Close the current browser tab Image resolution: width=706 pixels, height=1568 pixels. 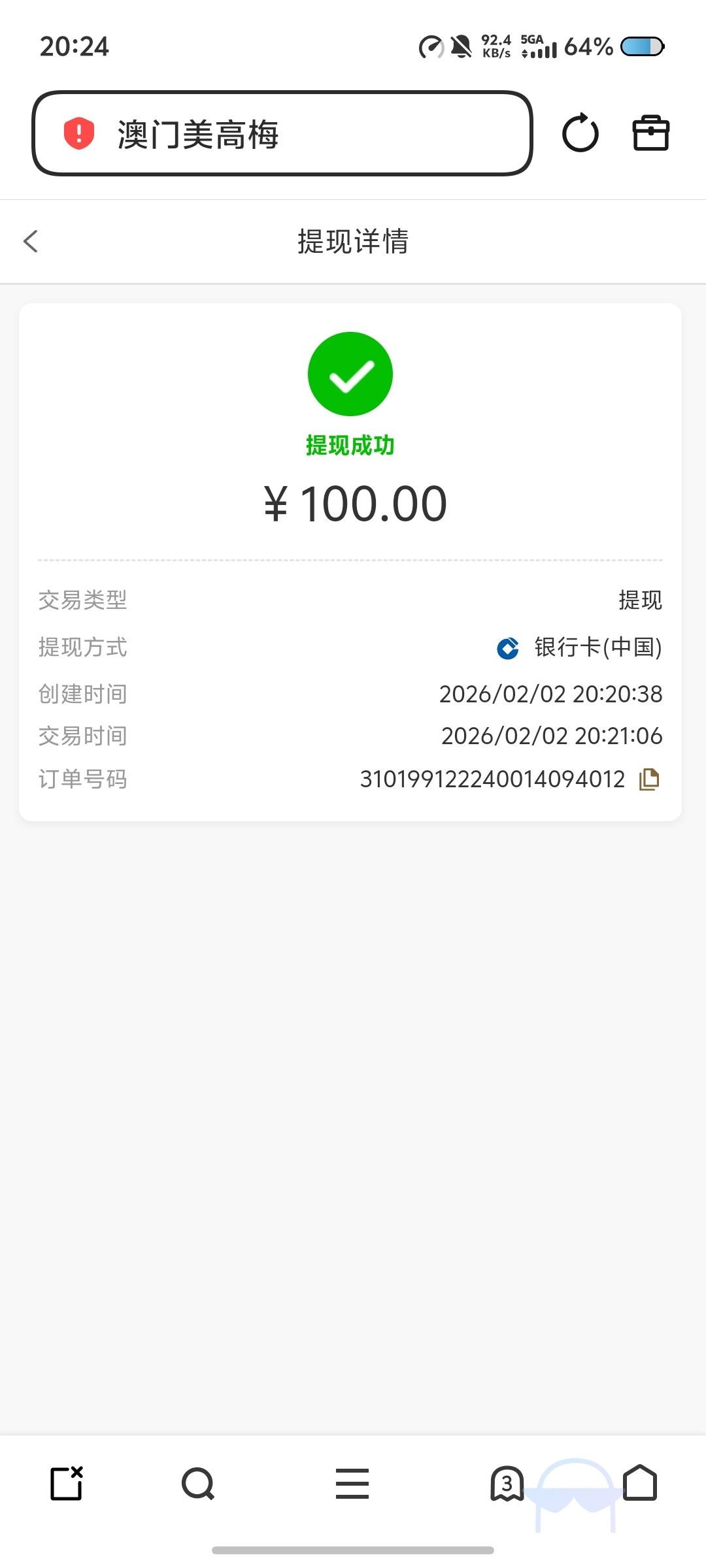67,1483
